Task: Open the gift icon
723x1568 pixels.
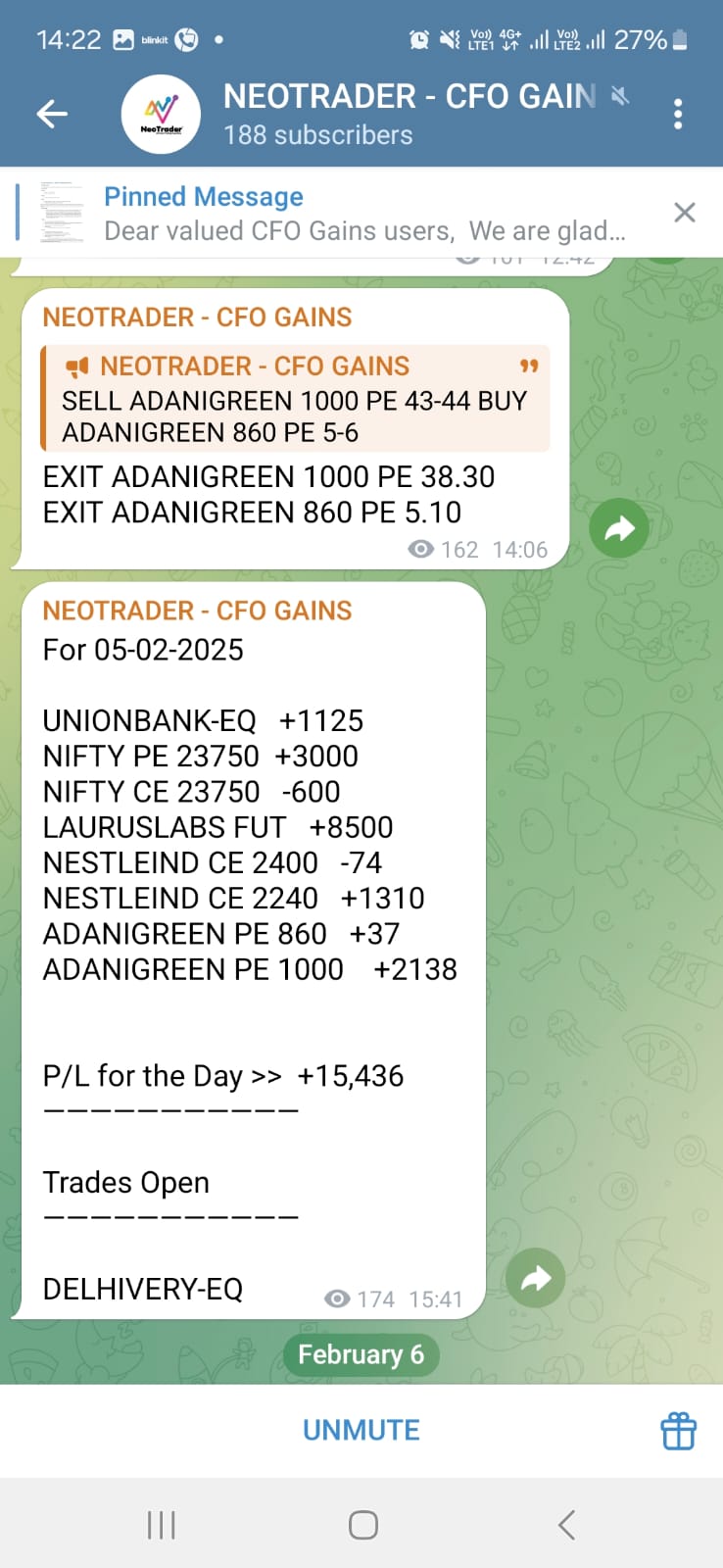Action: pyautogui.click(x=678, y=1431)
